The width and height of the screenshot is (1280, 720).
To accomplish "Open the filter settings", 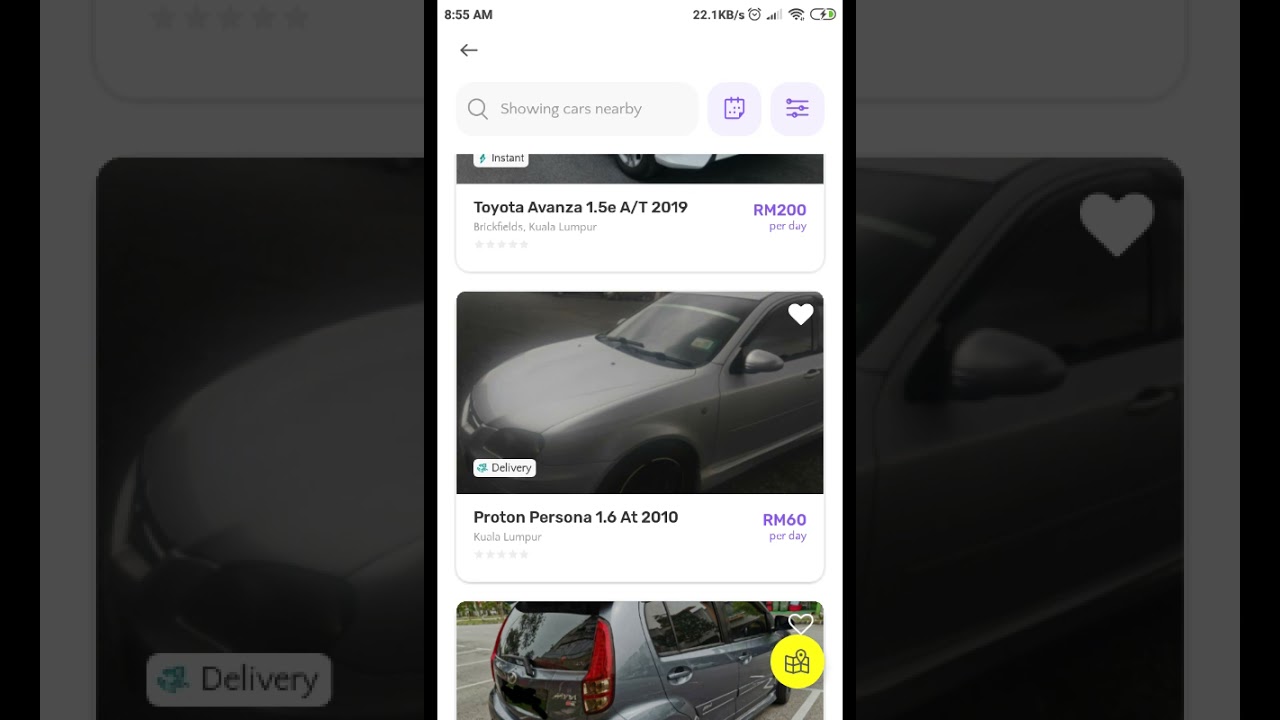I will 797,109.
